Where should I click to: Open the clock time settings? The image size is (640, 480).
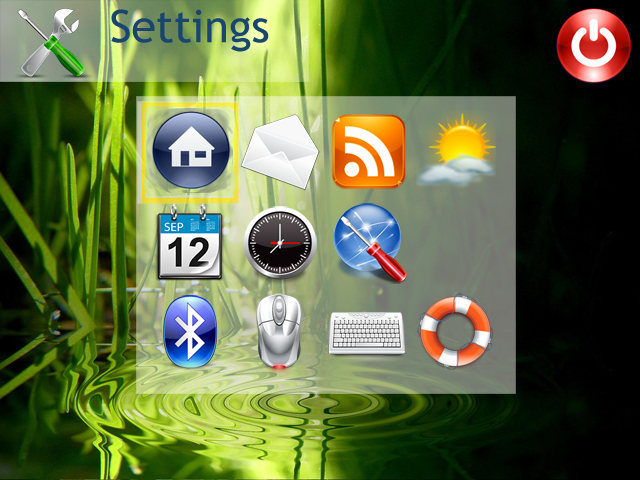pos(280,241)
